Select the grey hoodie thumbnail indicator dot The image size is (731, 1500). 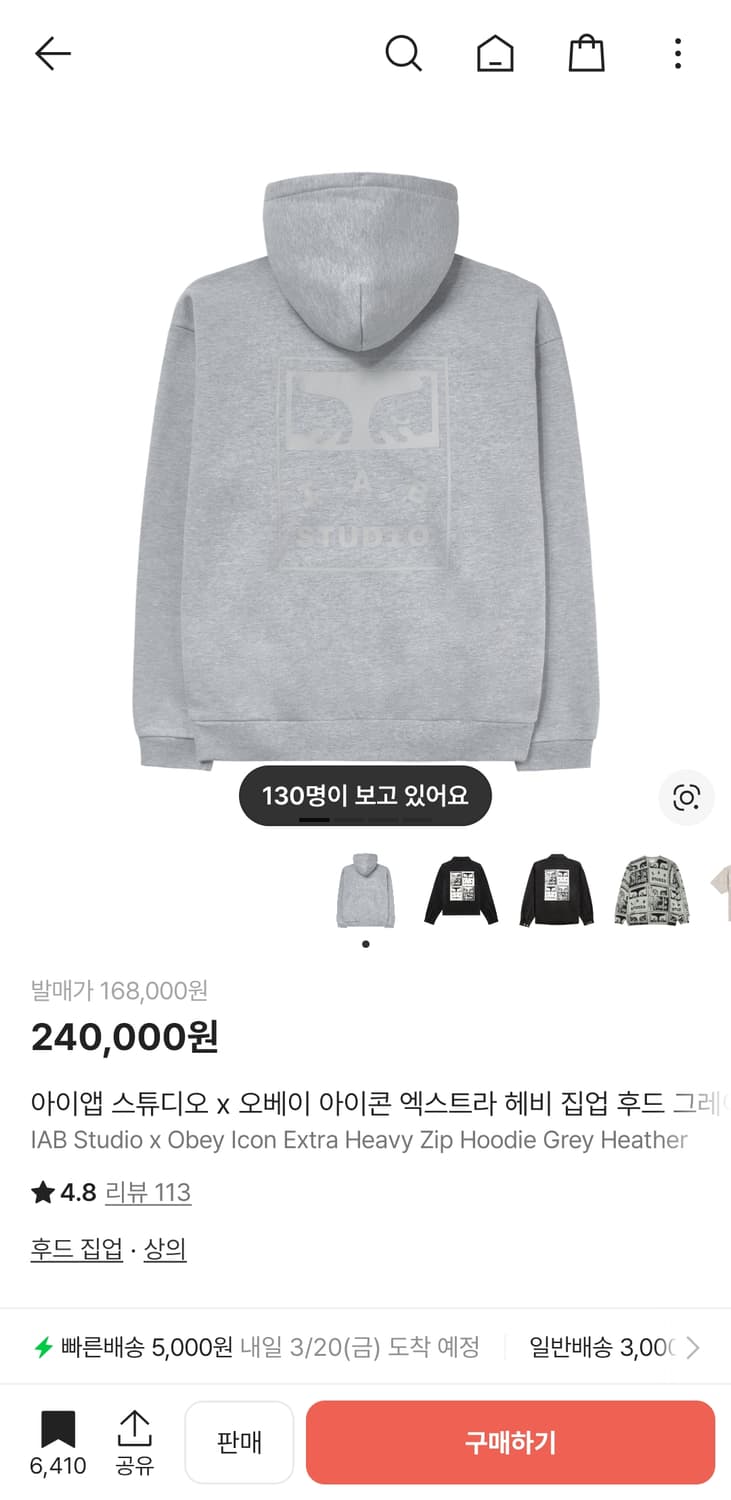(x=365, y=941)
